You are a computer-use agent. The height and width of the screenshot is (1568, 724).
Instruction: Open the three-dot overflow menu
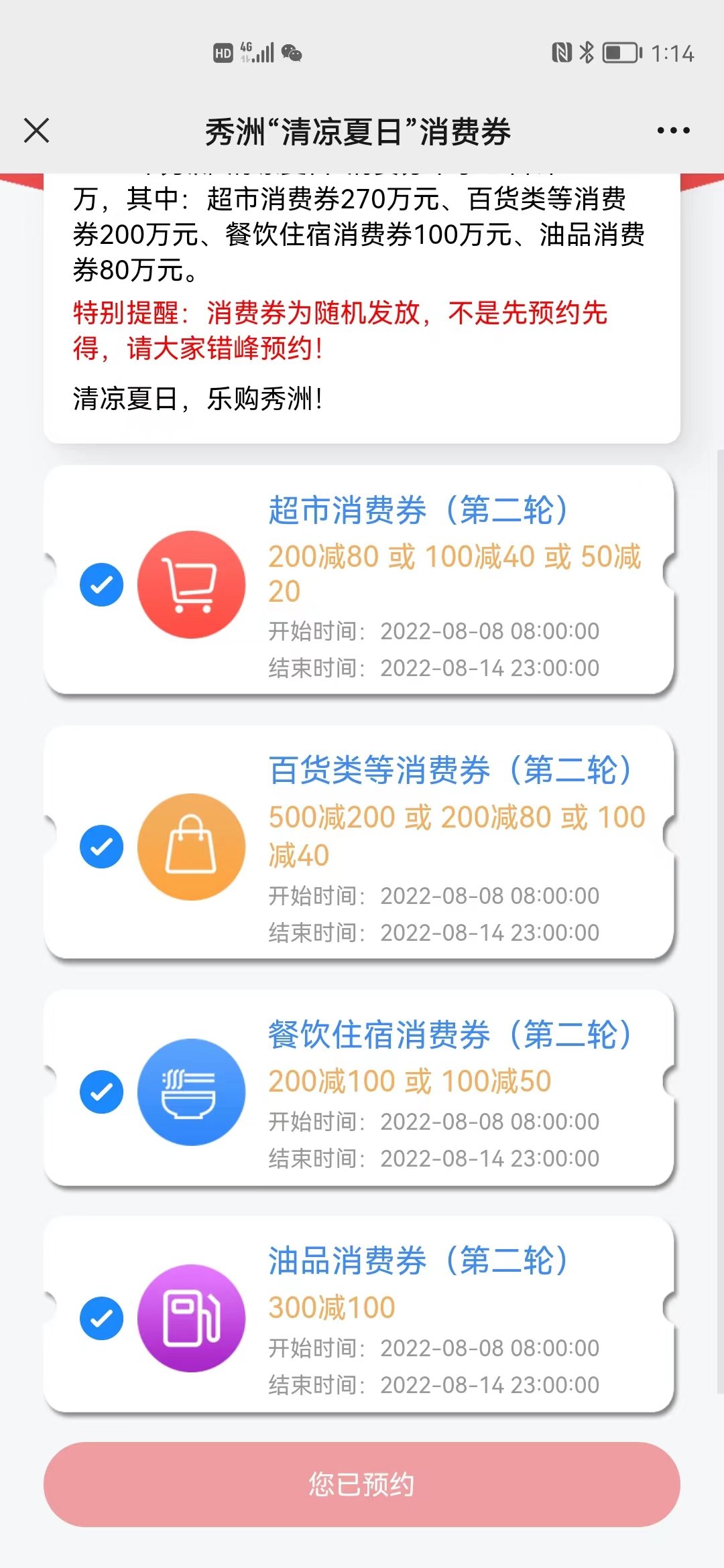point(673,130)
